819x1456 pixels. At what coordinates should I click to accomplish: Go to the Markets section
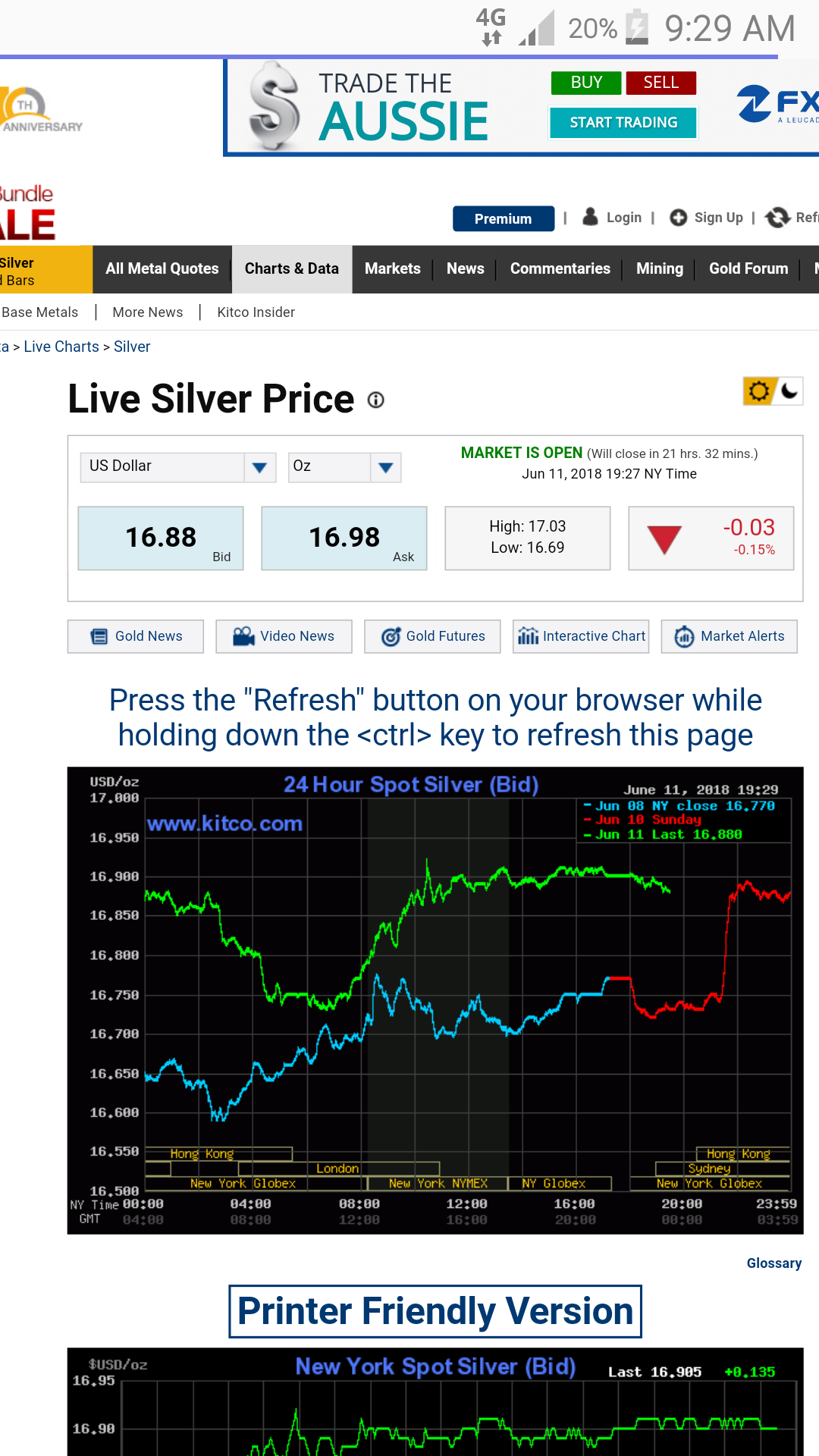[x=392, y=268]
